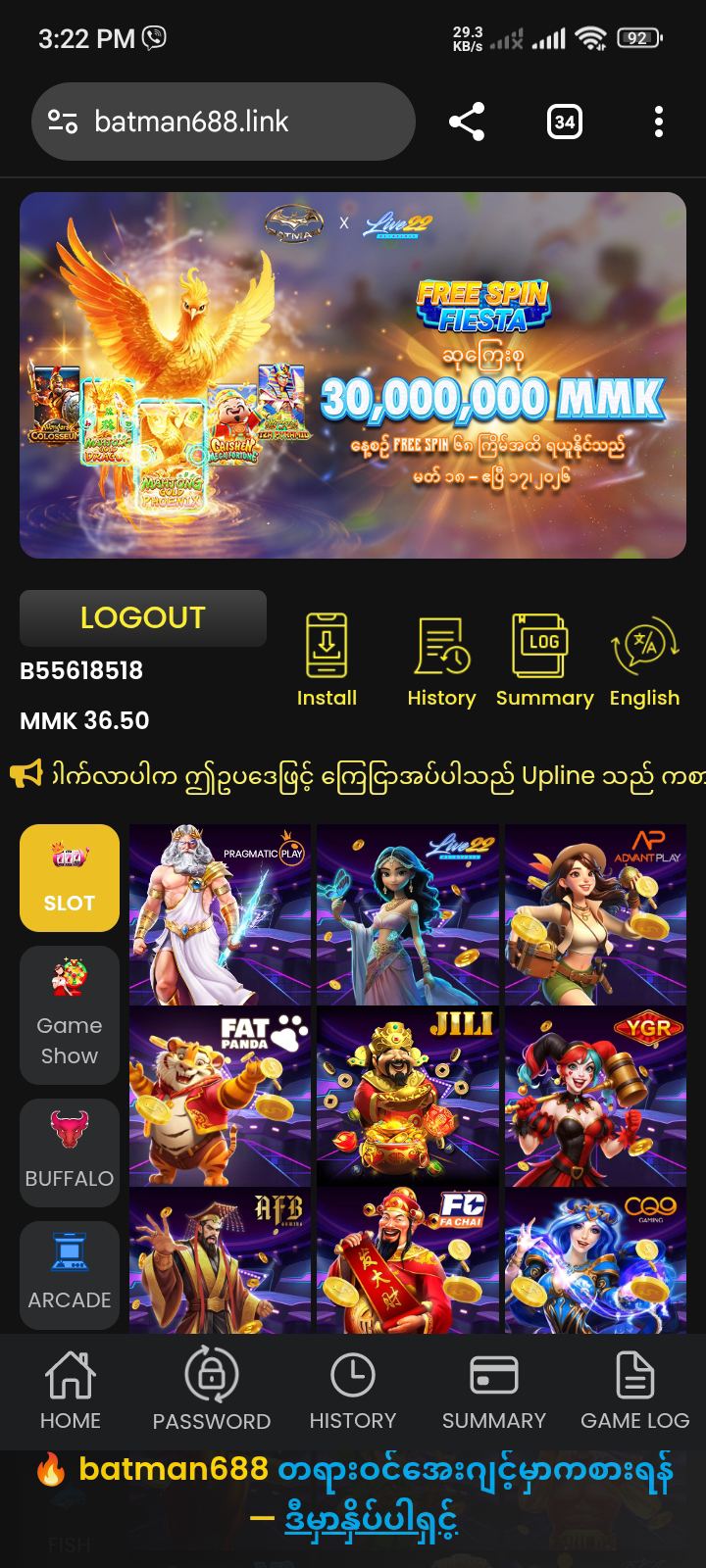Select the SLOT category
Screen dimensions: 706x1568
(x=70, y=877)
